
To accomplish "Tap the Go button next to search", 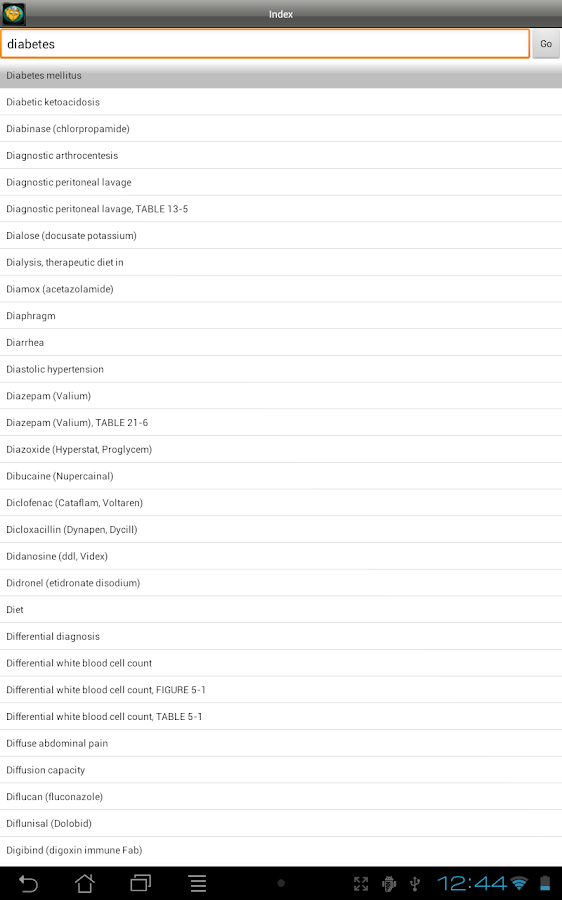I will click(x=546, y=44).
